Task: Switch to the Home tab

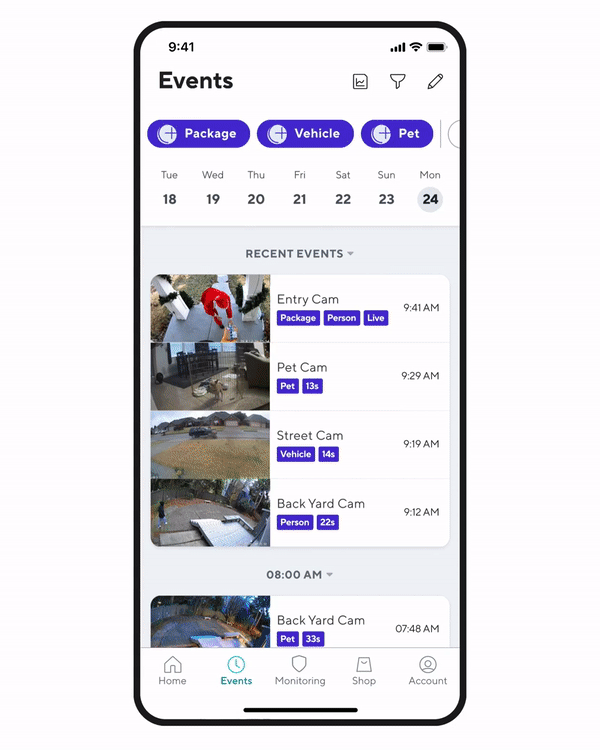Action: point(172,670)
